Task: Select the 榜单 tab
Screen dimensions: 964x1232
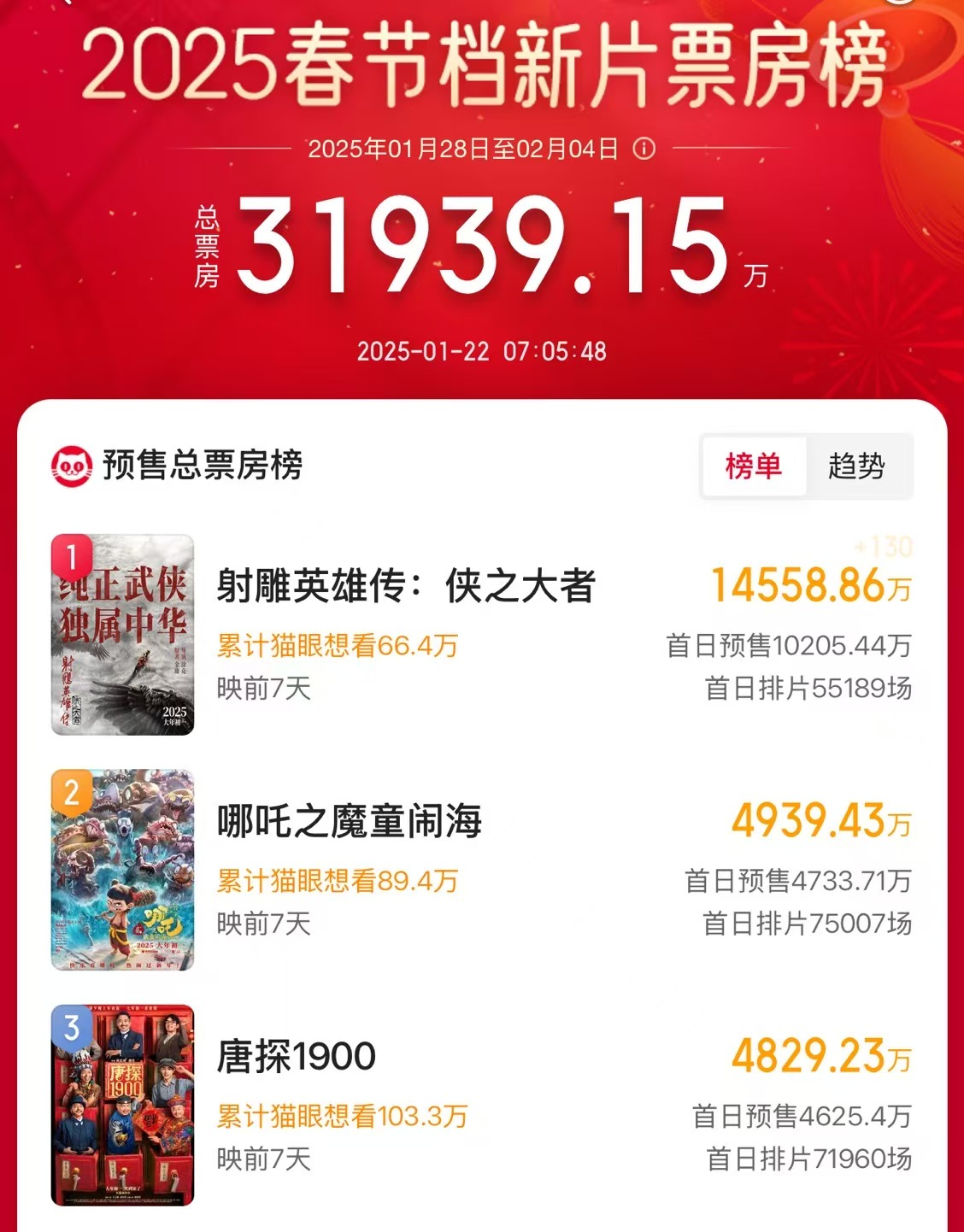Action: [x=754, y=466]
